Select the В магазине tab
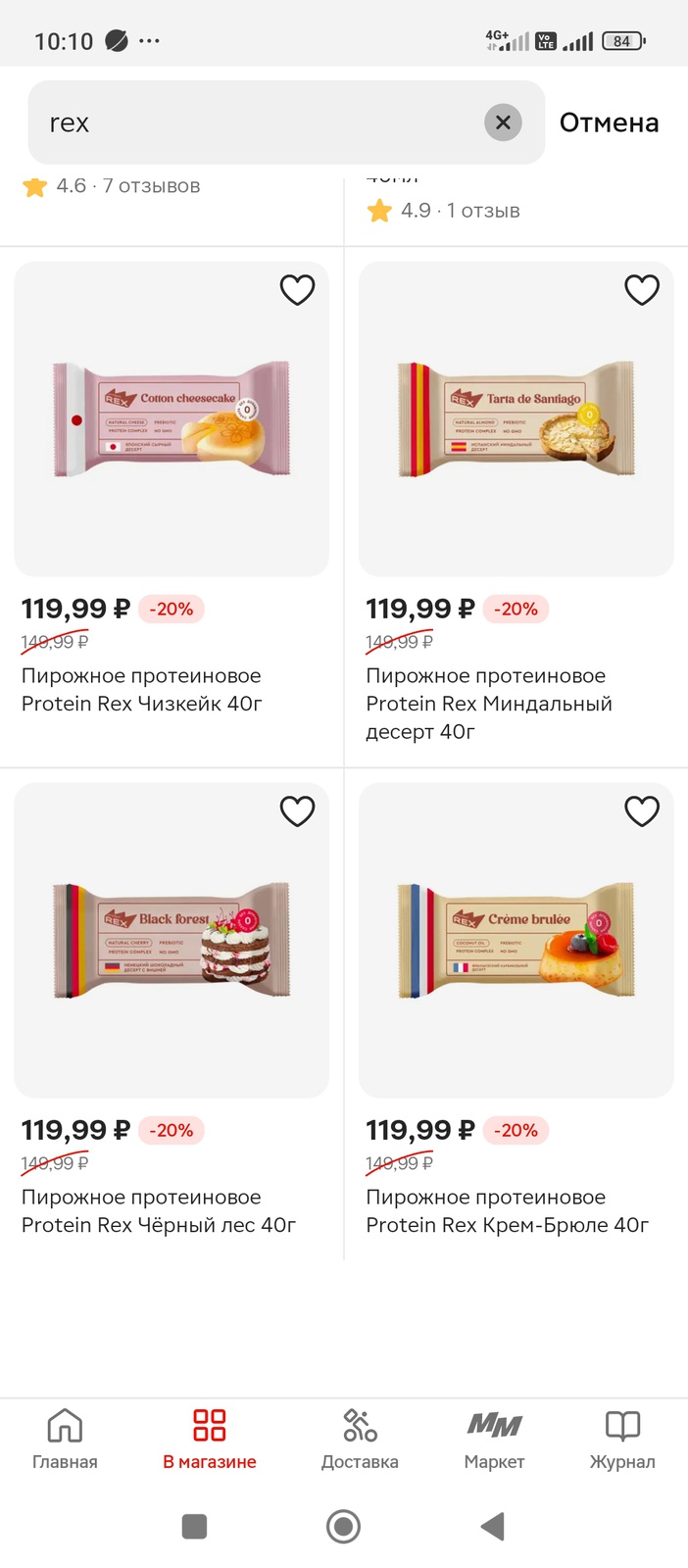688x1568 pixels. pyautogui.click(x=210, y=1439)
